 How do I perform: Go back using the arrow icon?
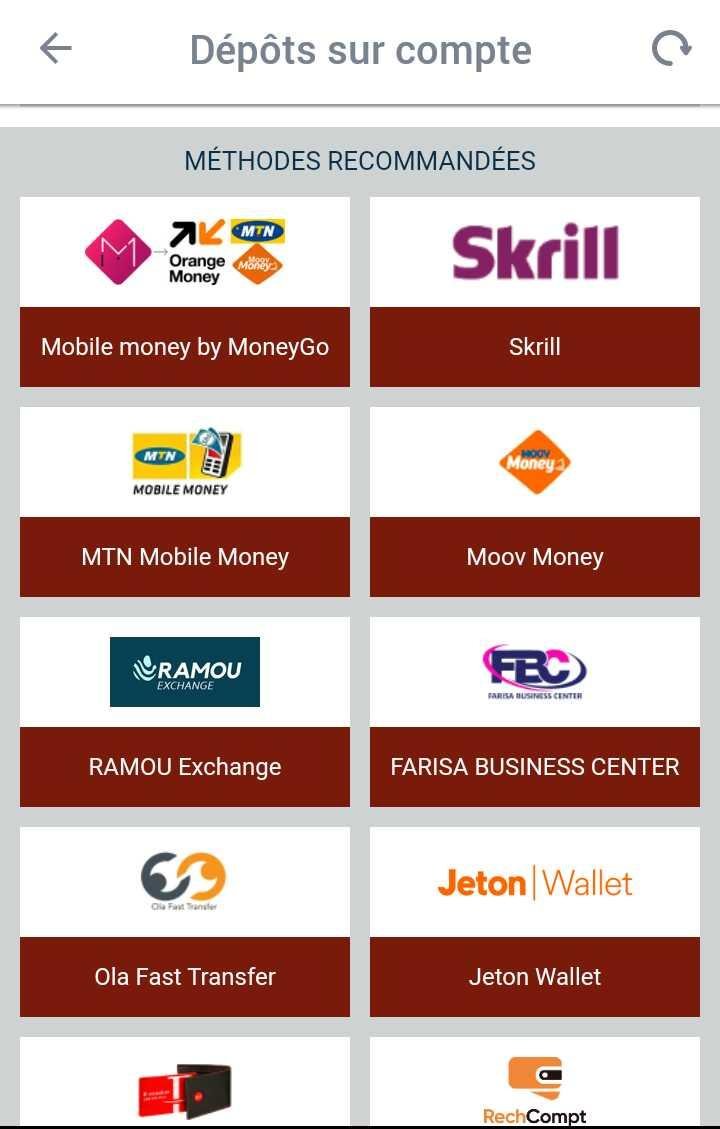[x=55, y=49]
